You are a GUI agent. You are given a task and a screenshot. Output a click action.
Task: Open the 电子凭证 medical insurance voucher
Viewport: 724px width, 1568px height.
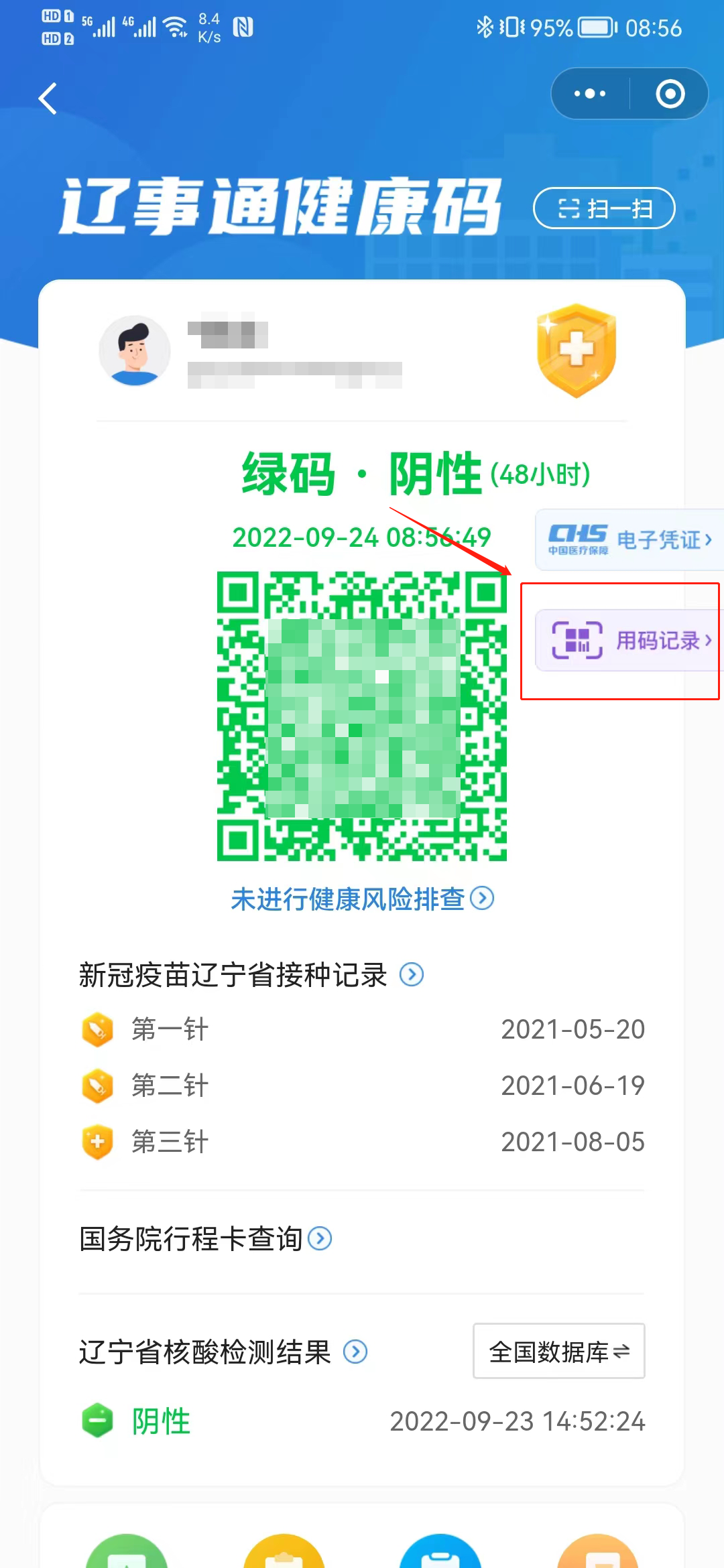(629, 539)
